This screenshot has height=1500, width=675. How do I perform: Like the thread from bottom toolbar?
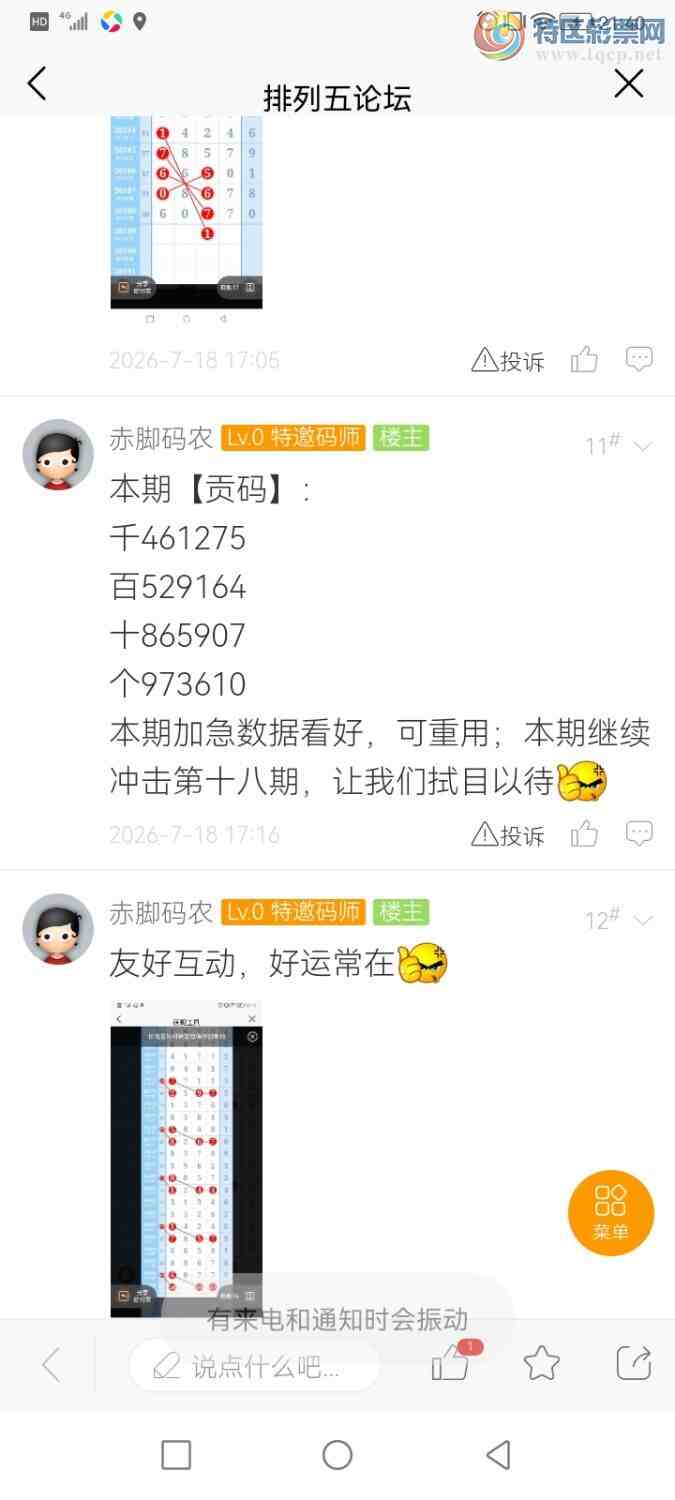pos(452,1363)
